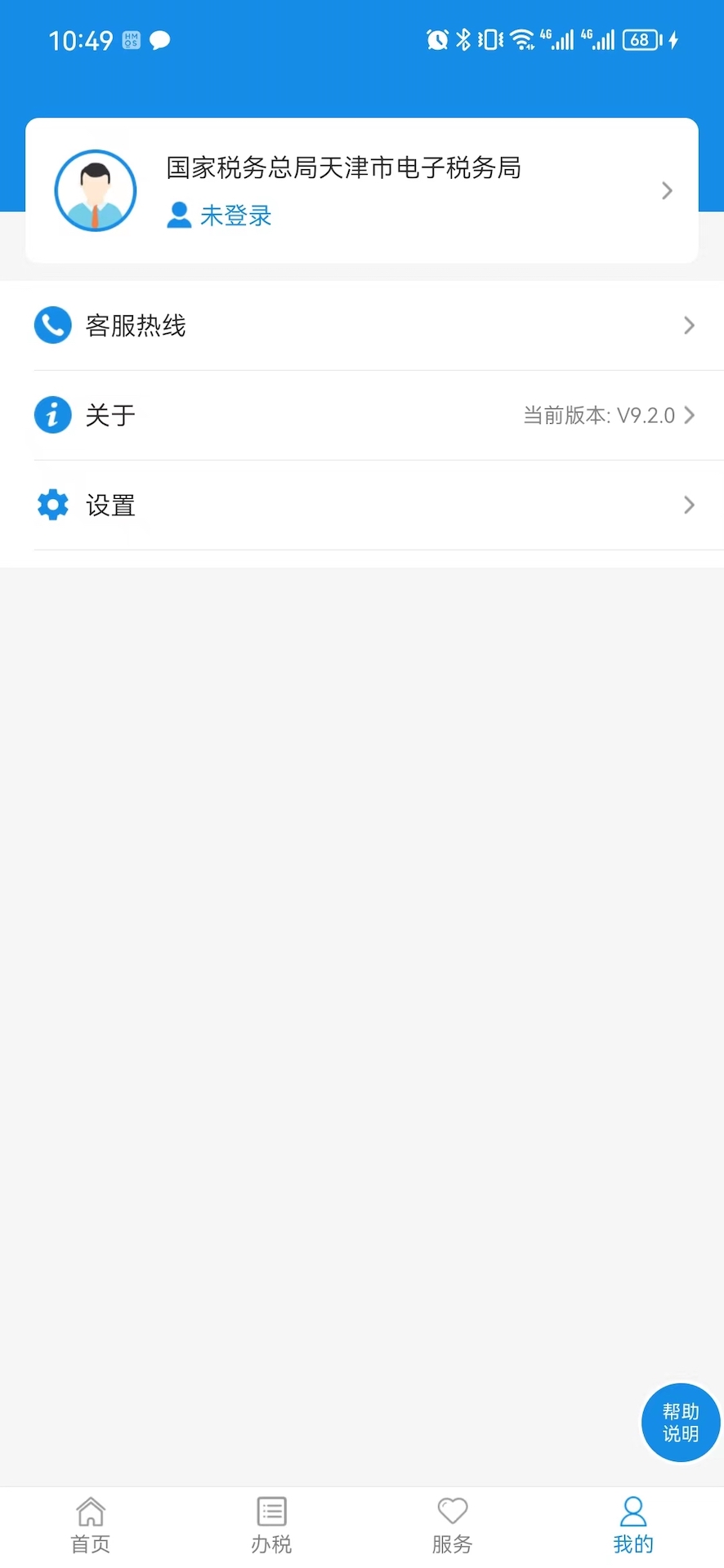Expand the account profile row chevron

tap(666, 189)
